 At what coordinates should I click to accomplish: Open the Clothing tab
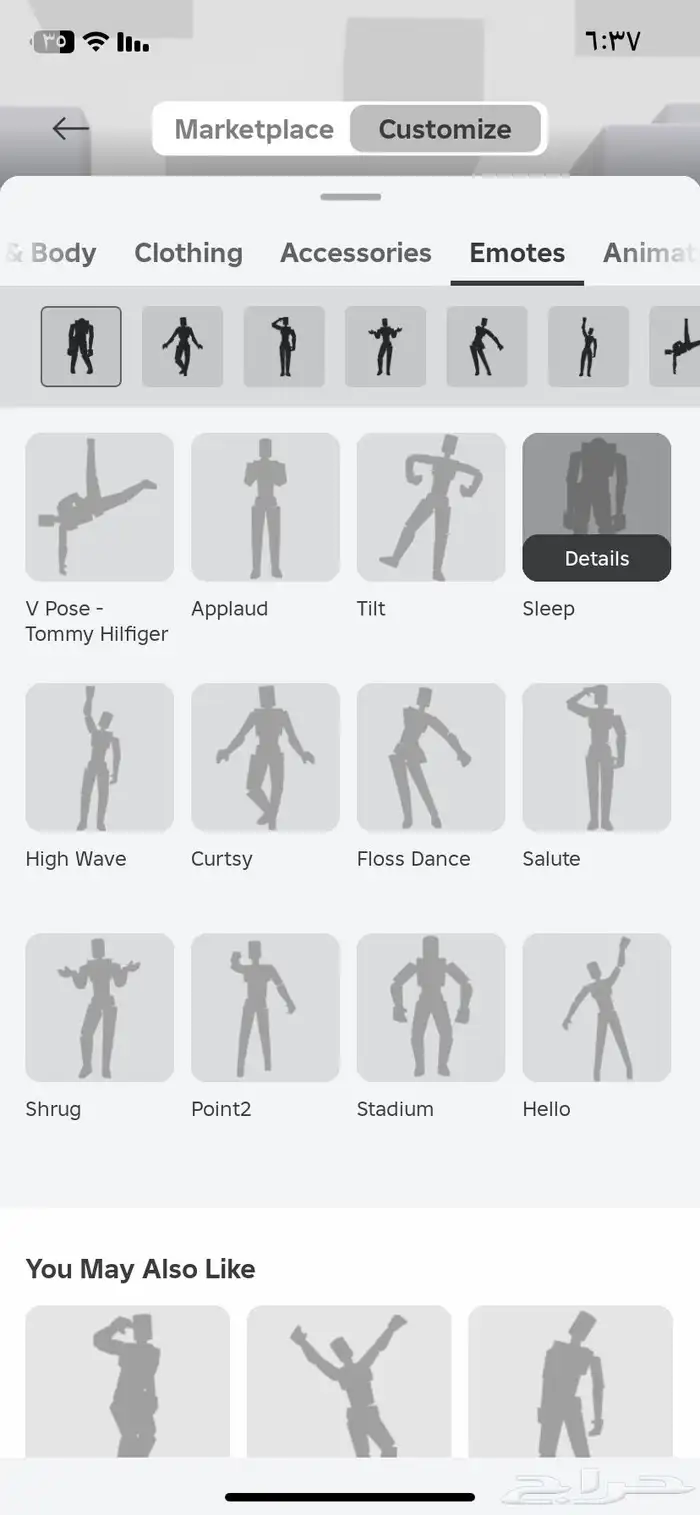[x=188, y=253]
